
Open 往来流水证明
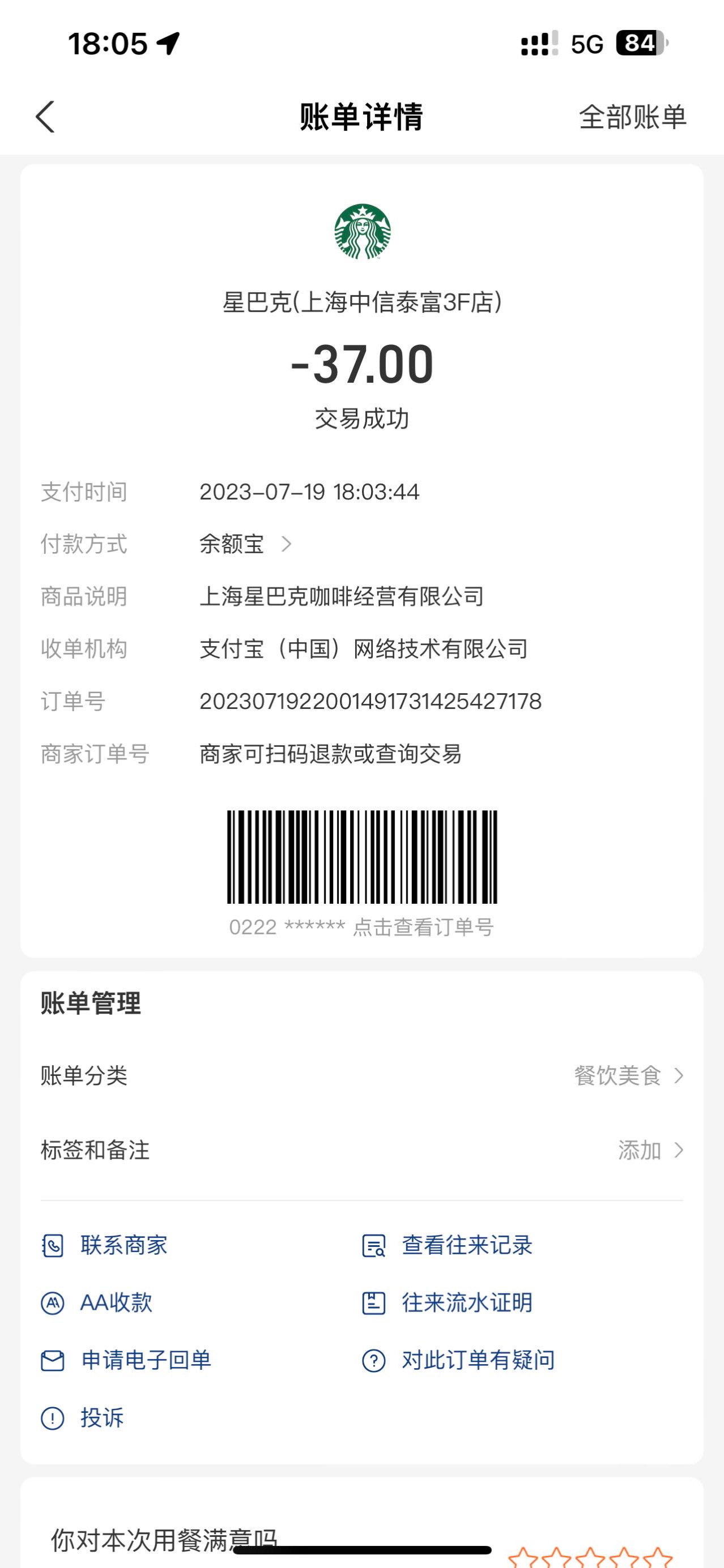tap(447, 1302)
